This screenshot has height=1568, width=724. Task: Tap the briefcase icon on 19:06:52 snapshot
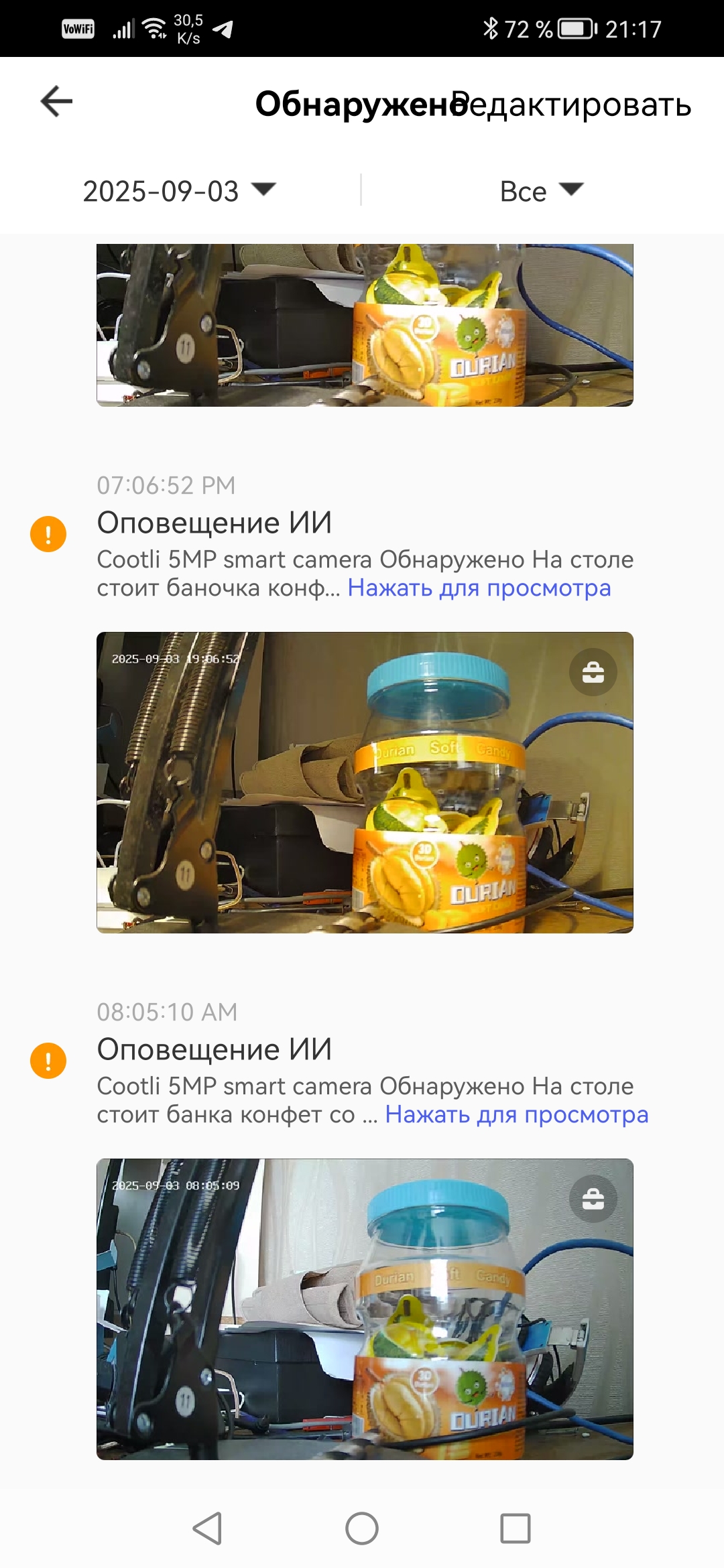593,672
